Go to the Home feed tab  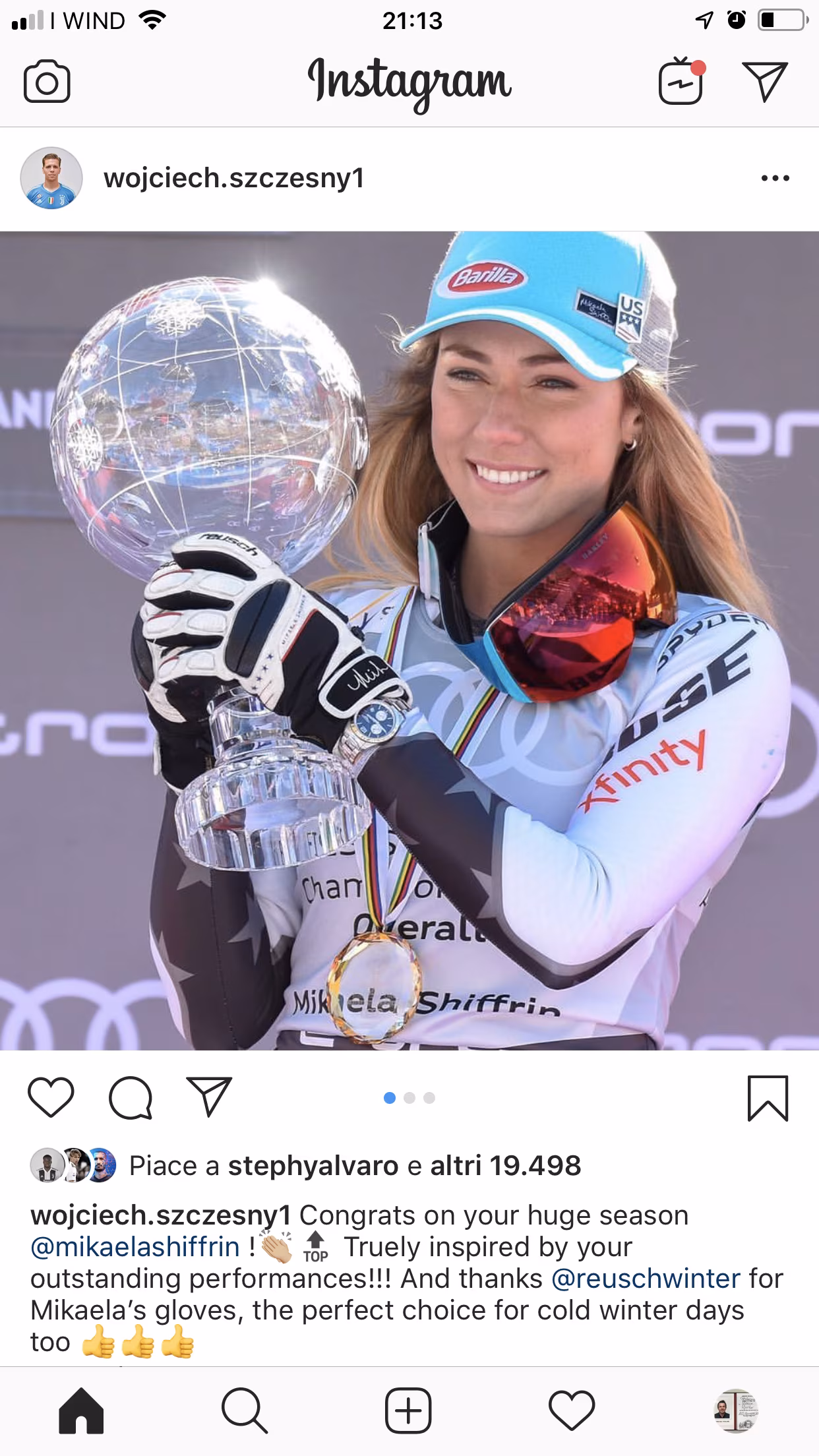coord(81,1411)
